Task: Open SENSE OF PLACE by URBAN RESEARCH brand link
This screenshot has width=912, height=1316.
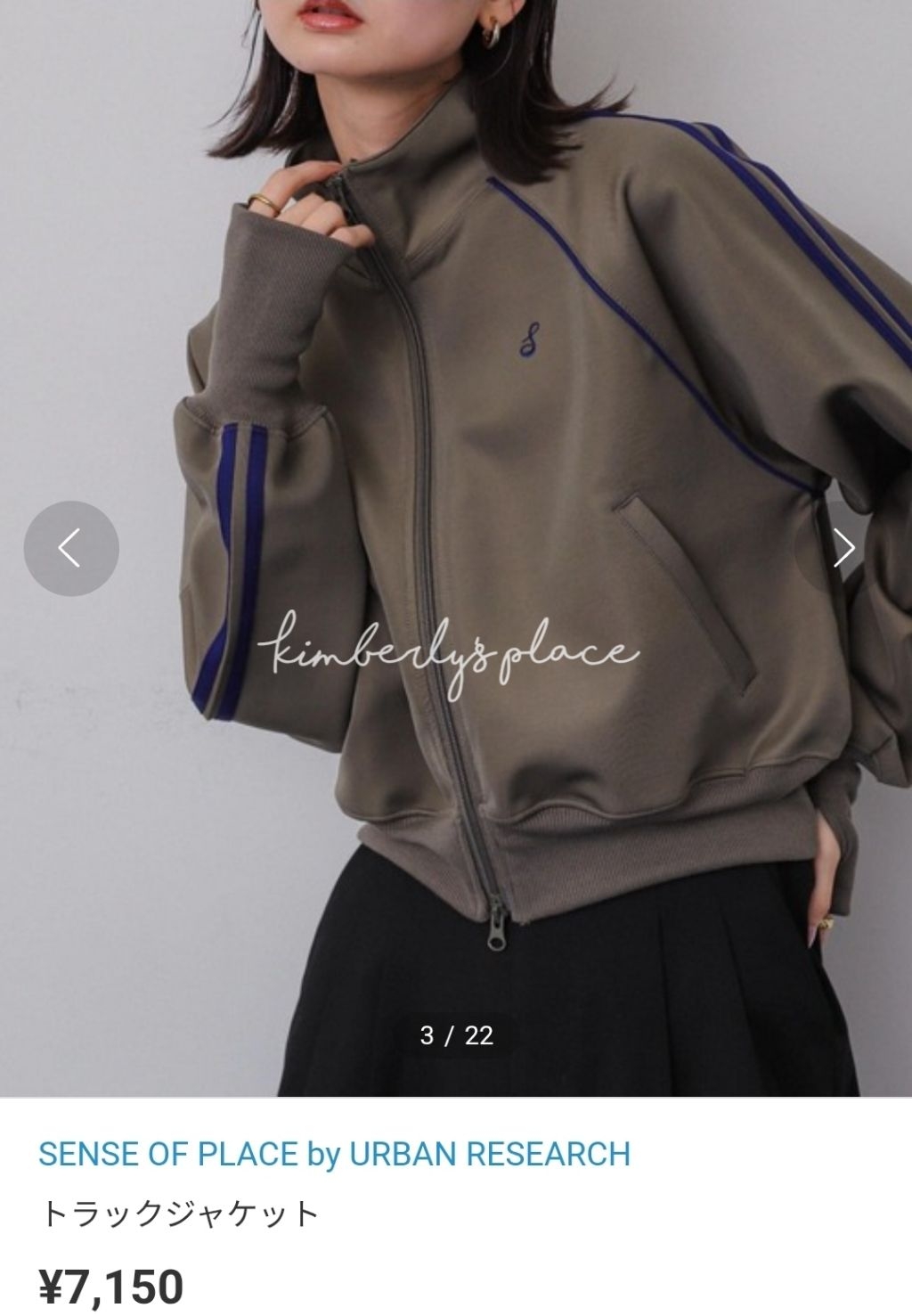Action: (x=334, y=1154)
